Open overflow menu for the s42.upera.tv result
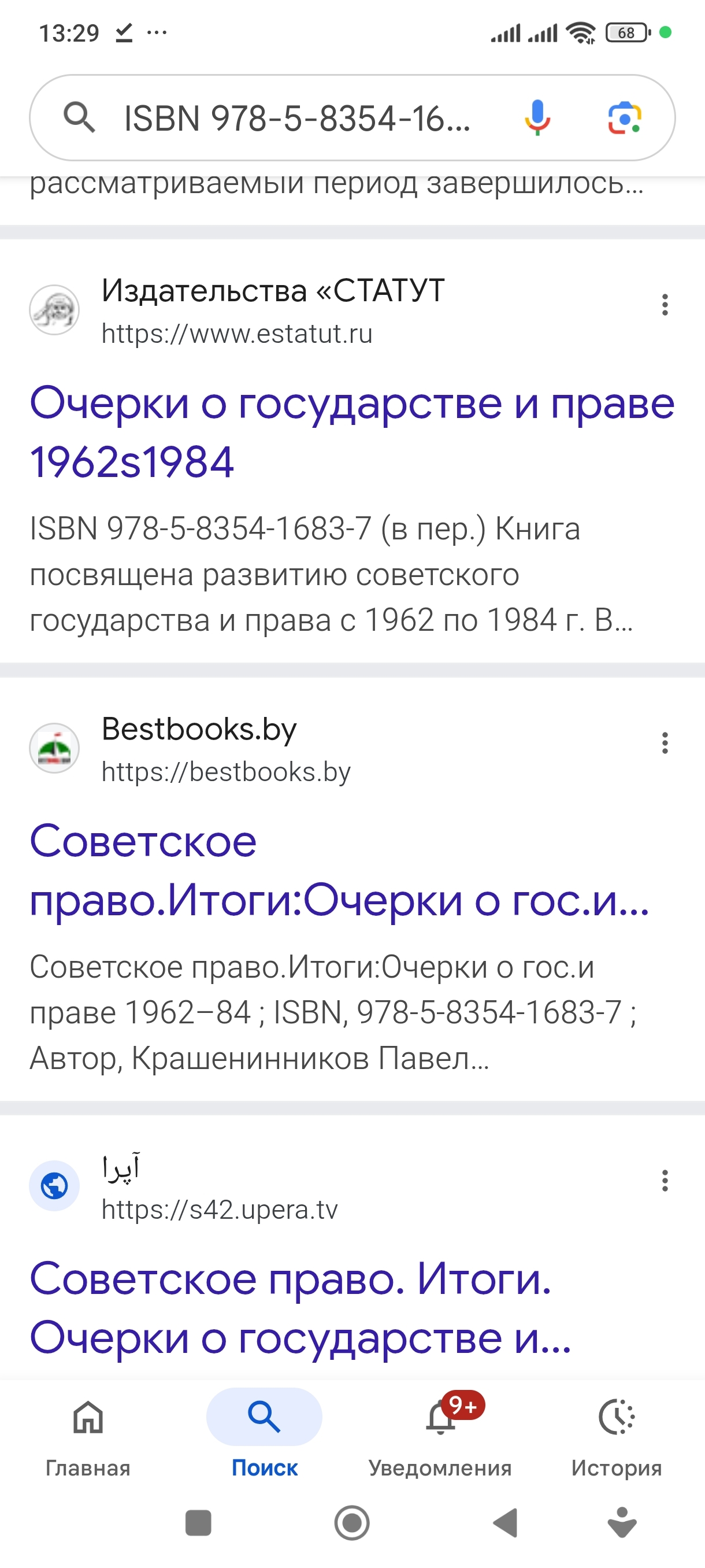Viewport: 705px width, 1568px height. pyautogui.click(x=665, y=1180)
